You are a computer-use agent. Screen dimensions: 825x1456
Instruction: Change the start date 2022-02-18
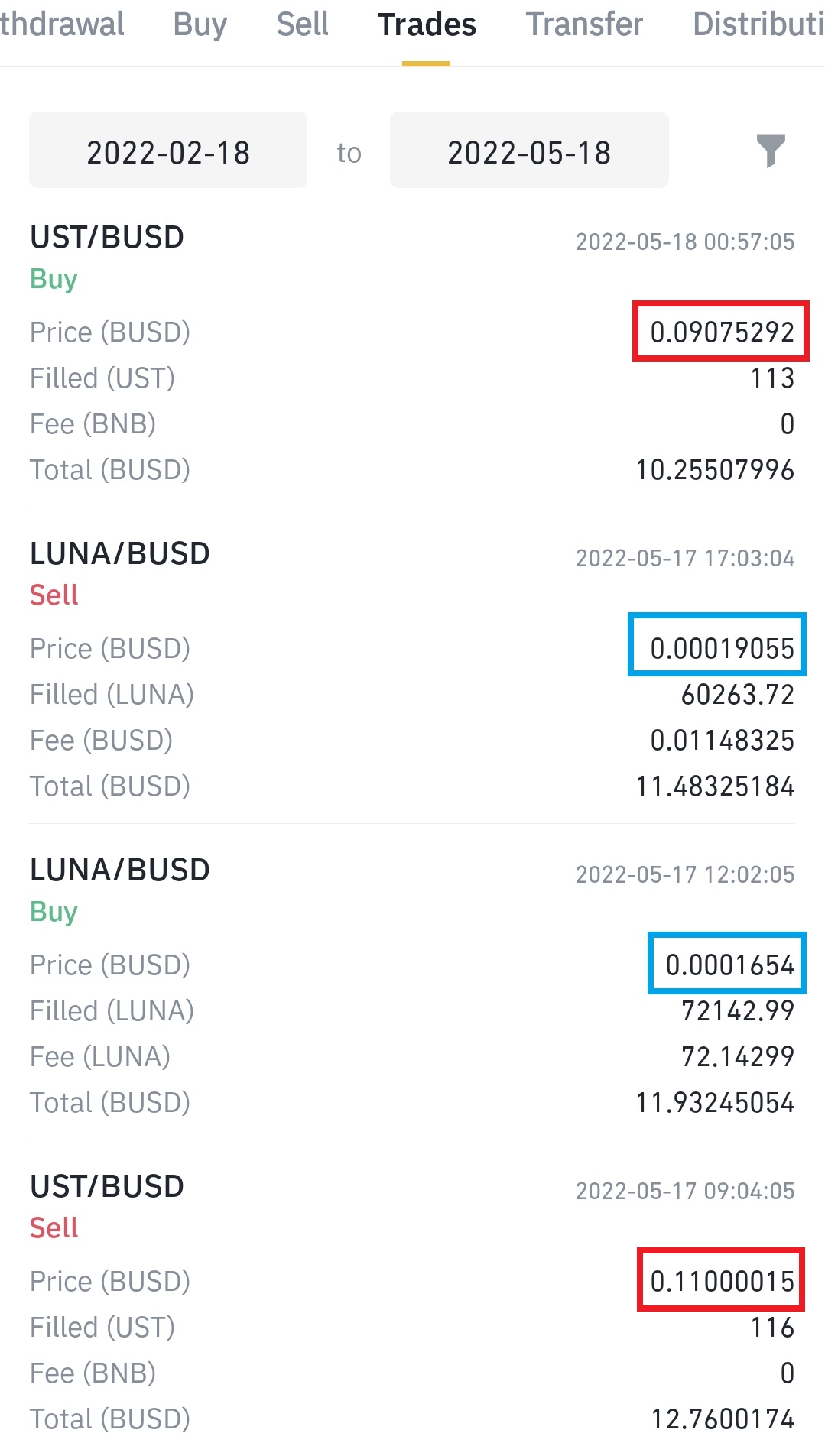coord(168,151)
